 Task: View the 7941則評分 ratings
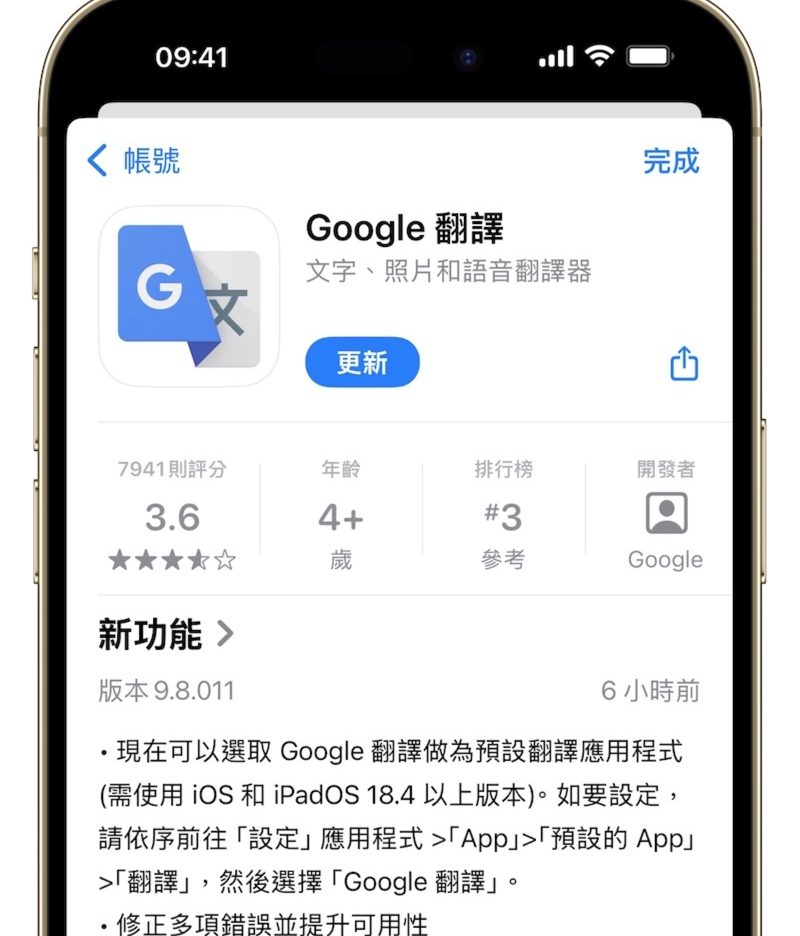click(172, 517)
